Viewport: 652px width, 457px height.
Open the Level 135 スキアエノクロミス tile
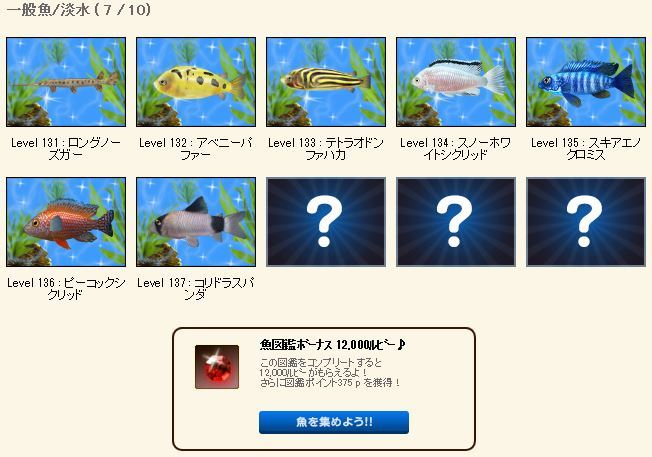coord(586,82)
